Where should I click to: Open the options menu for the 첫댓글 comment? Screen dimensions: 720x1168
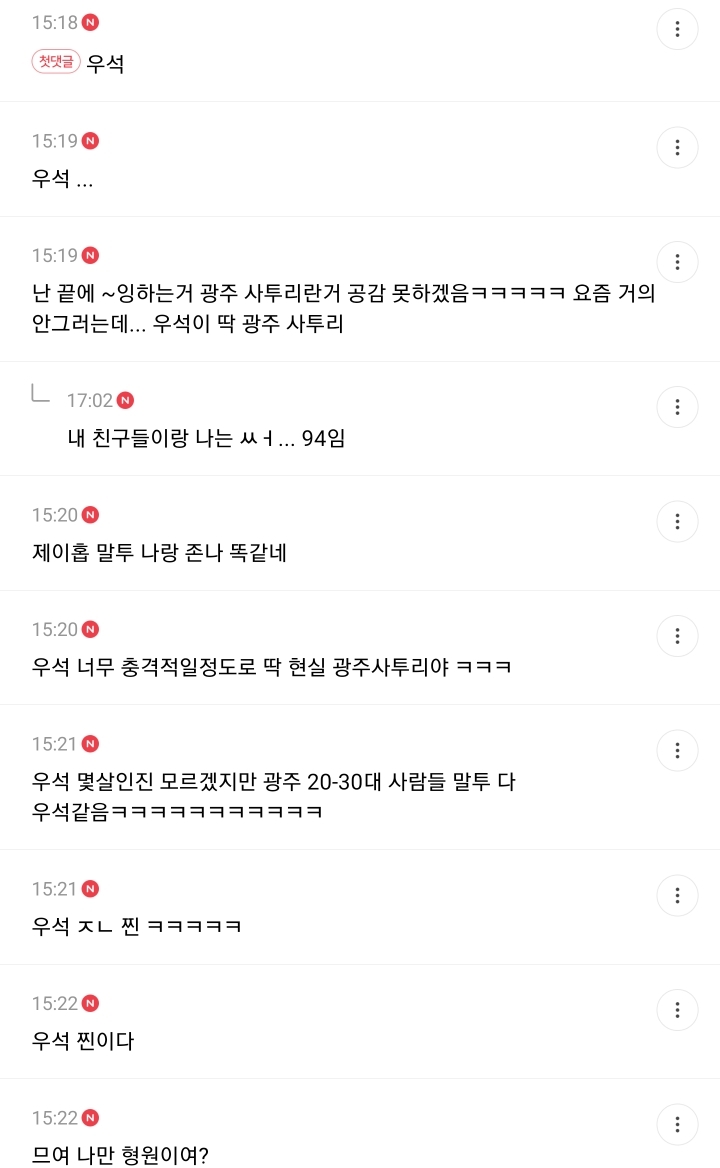(x=678, y=29)
